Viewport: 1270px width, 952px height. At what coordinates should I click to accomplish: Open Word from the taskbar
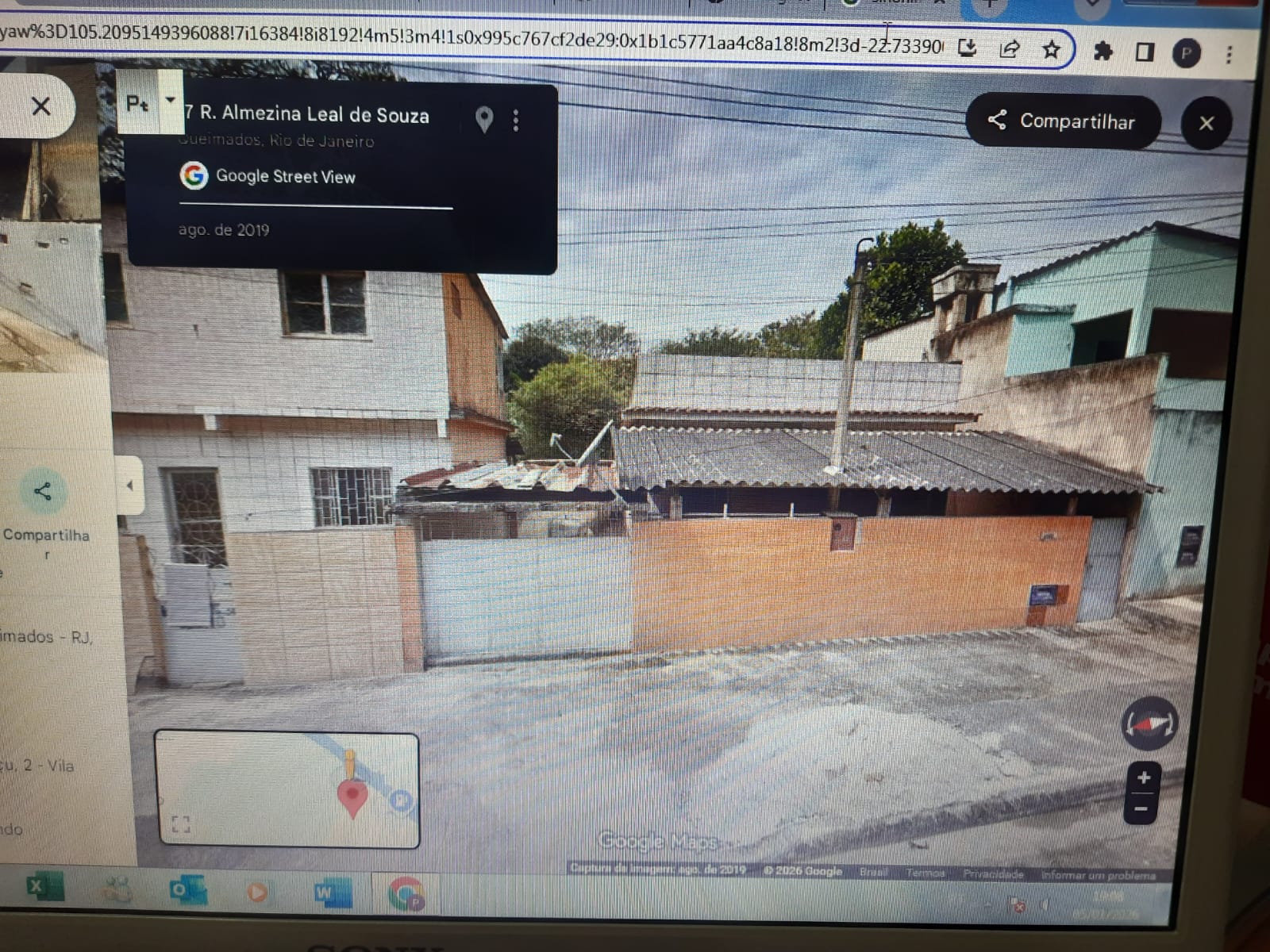pyautogui.click(x=331, y=893)
